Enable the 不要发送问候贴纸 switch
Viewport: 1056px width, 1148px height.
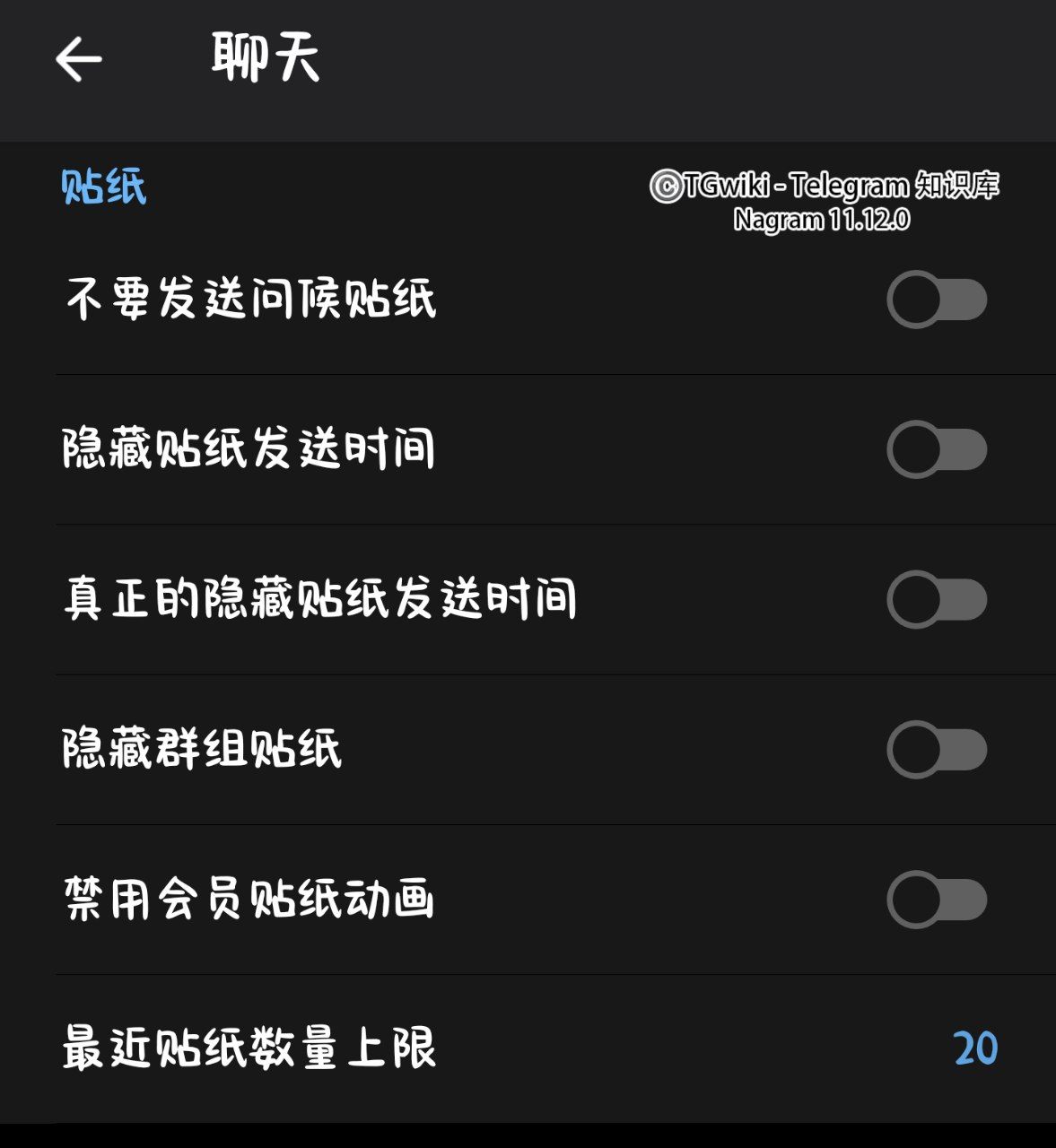tap(937, 300)
